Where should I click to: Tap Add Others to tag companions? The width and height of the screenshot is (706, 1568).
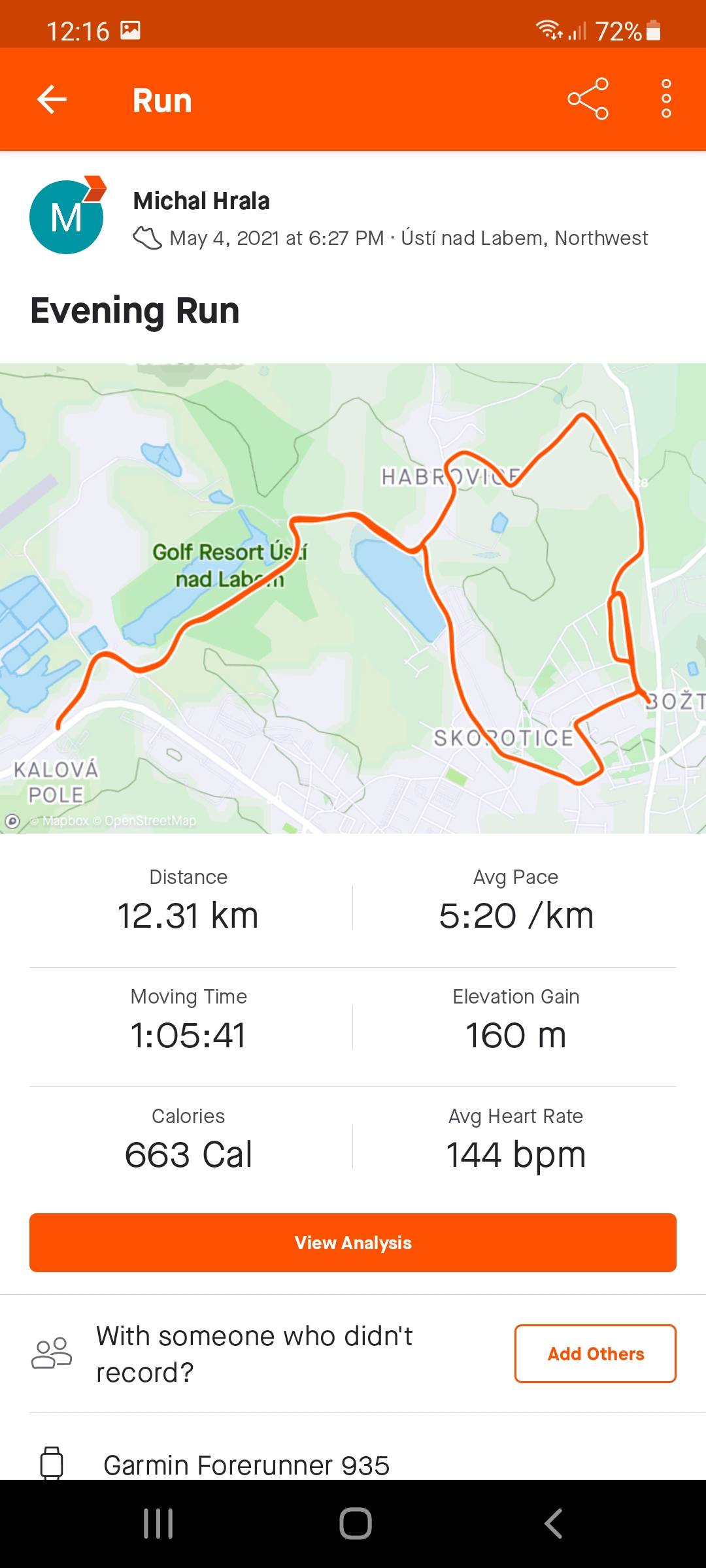[x=596, y=1354]
